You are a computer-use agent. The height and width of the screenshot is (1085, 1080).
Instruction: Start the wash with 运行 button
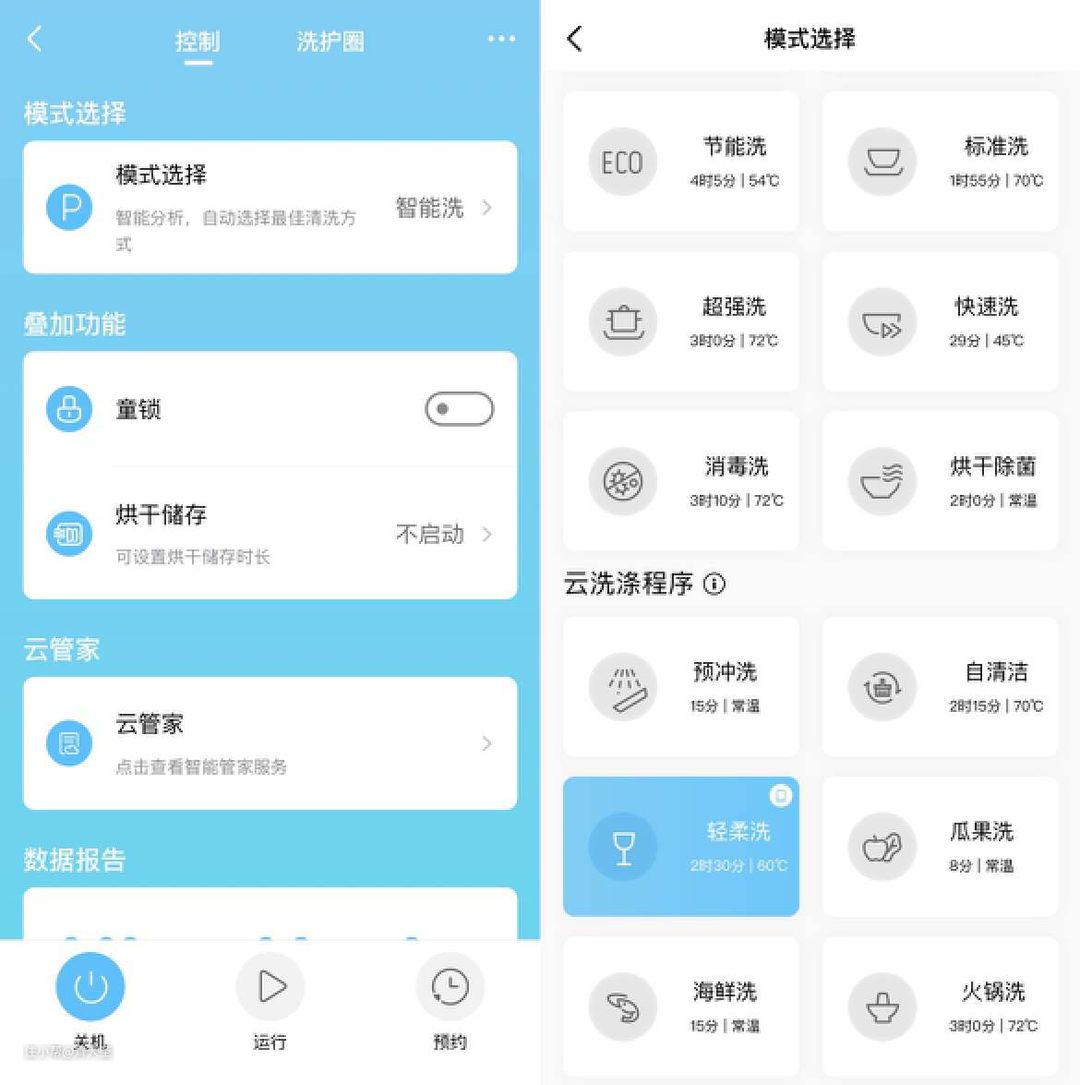pyautogui.click(x=270, y=988)
